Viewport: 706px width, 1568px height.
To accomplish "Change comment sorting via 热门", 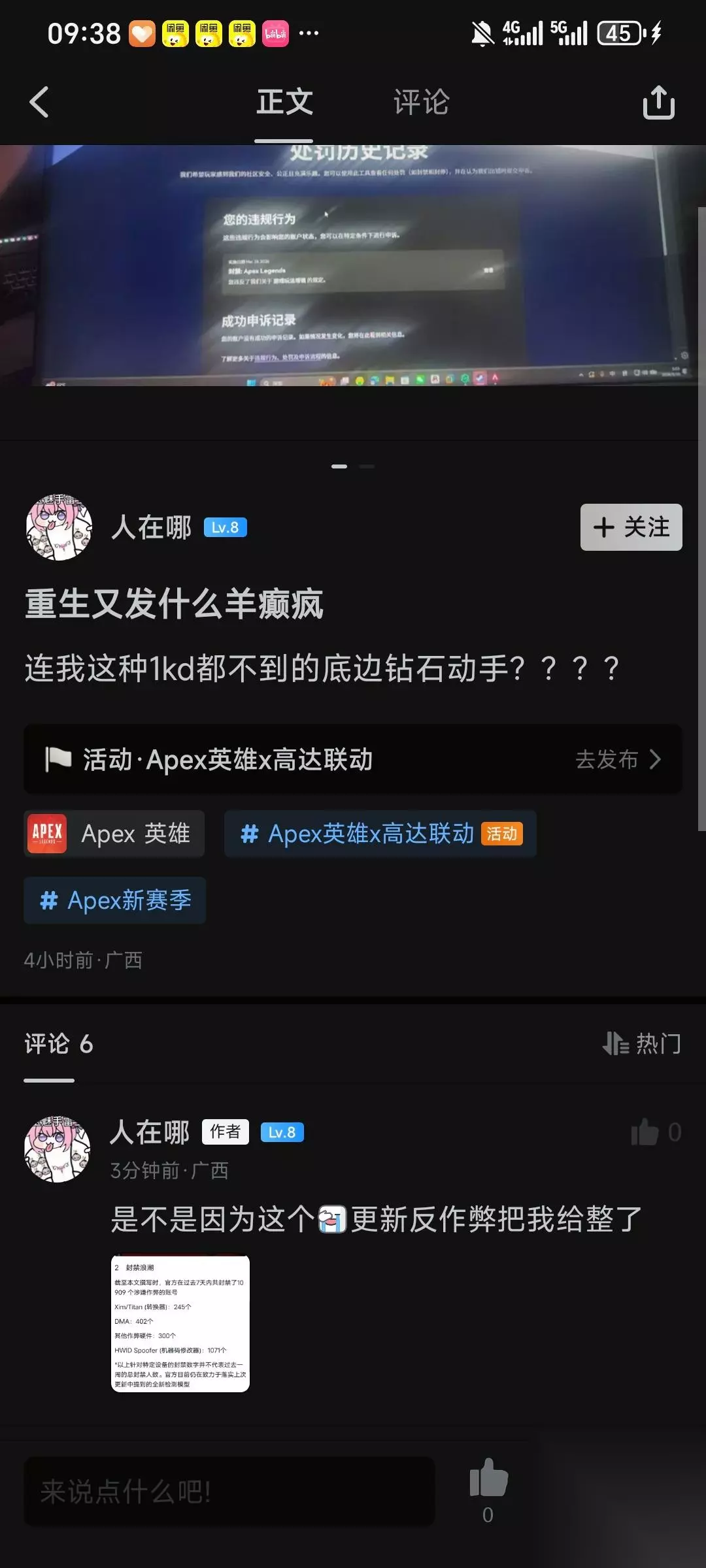I will (x=641, y=1043).
